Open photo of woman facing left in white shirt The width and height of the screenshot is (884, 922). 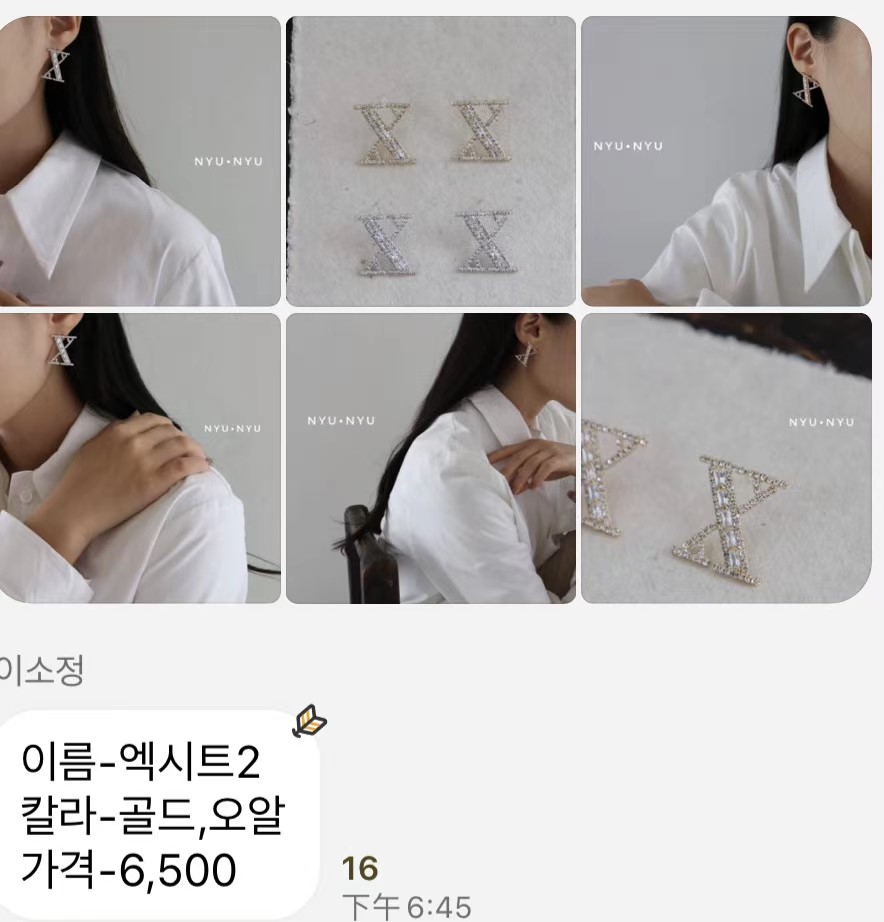(726, 160)
